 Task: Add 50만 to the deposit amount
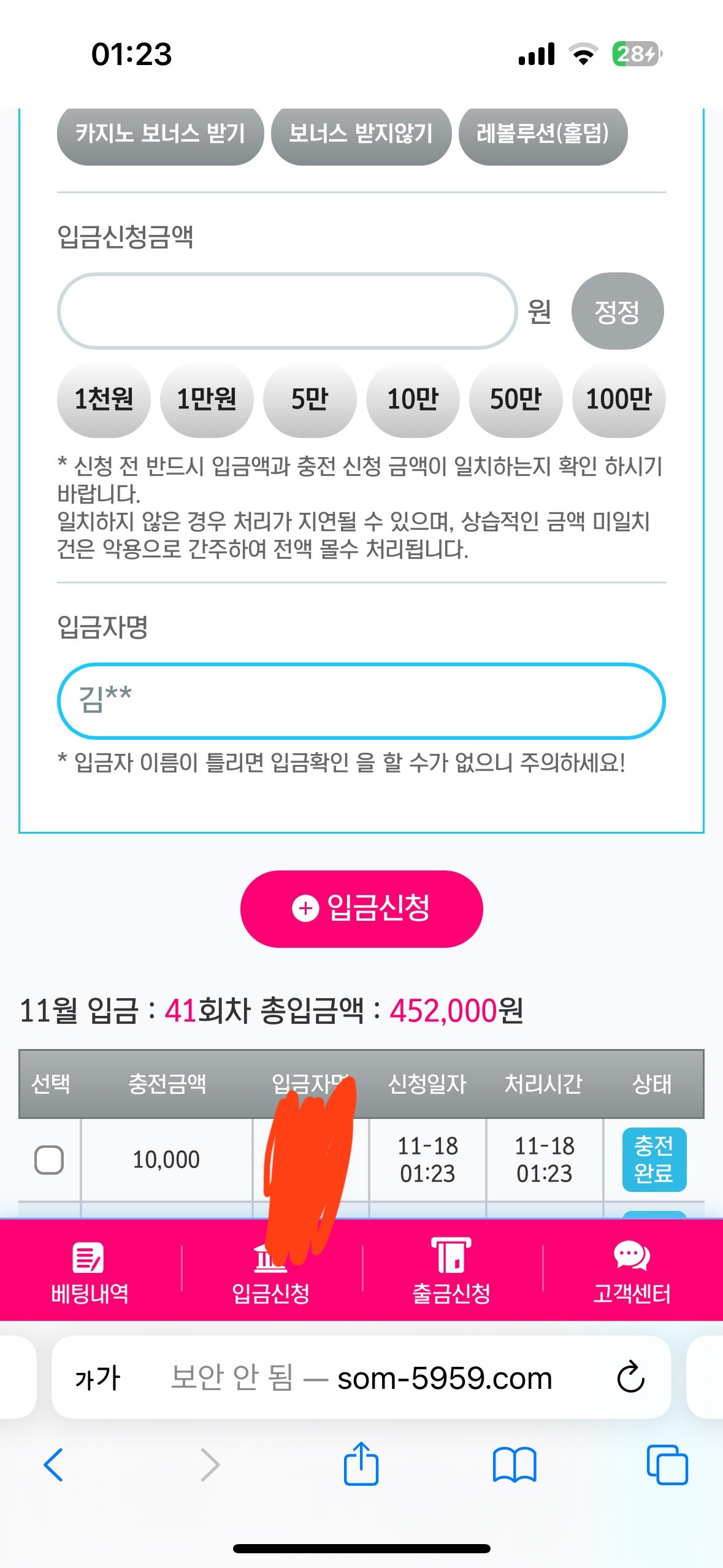[x=516, y=399]
